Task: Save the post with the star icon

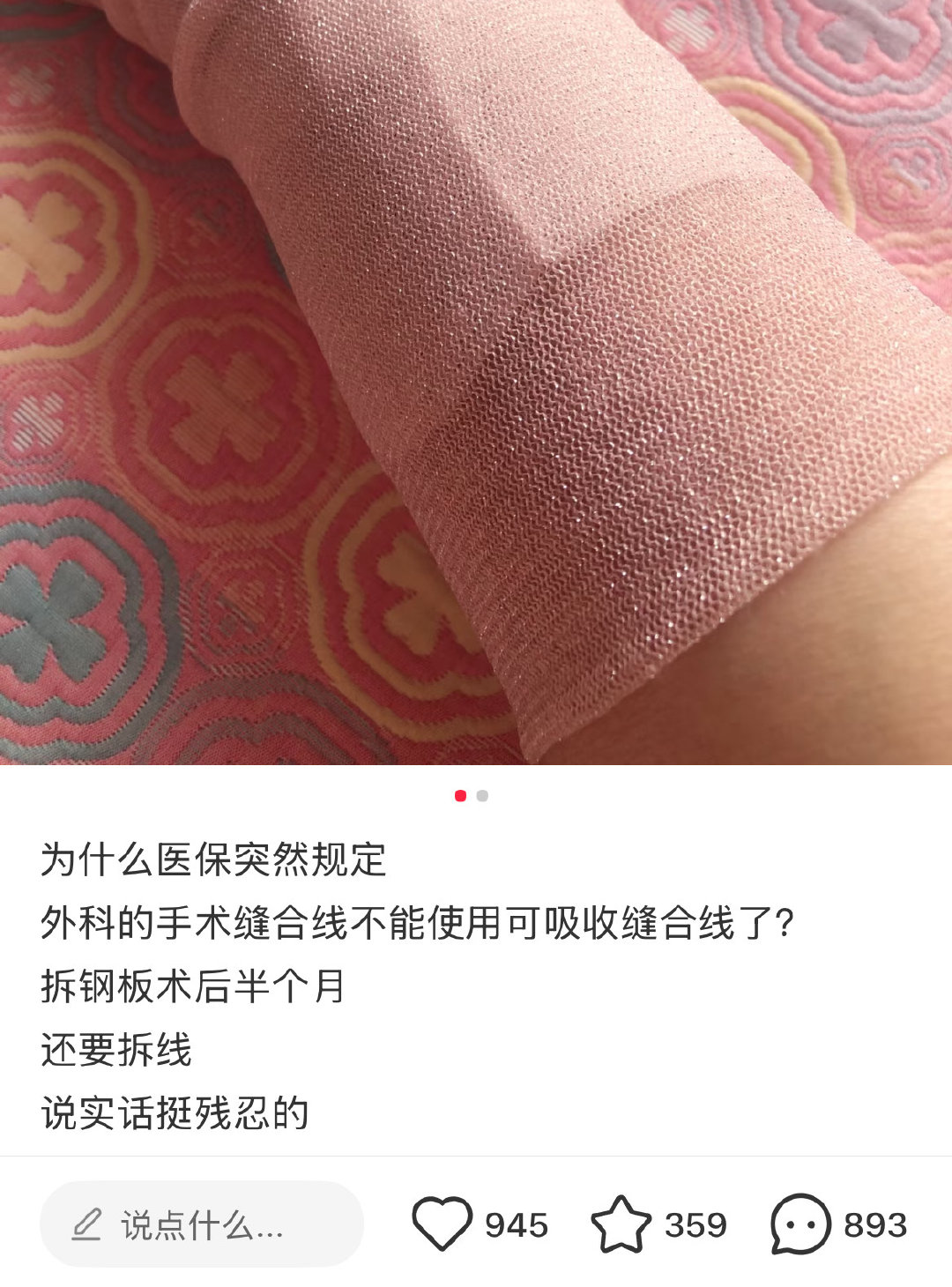Action: pos(621,1224)
